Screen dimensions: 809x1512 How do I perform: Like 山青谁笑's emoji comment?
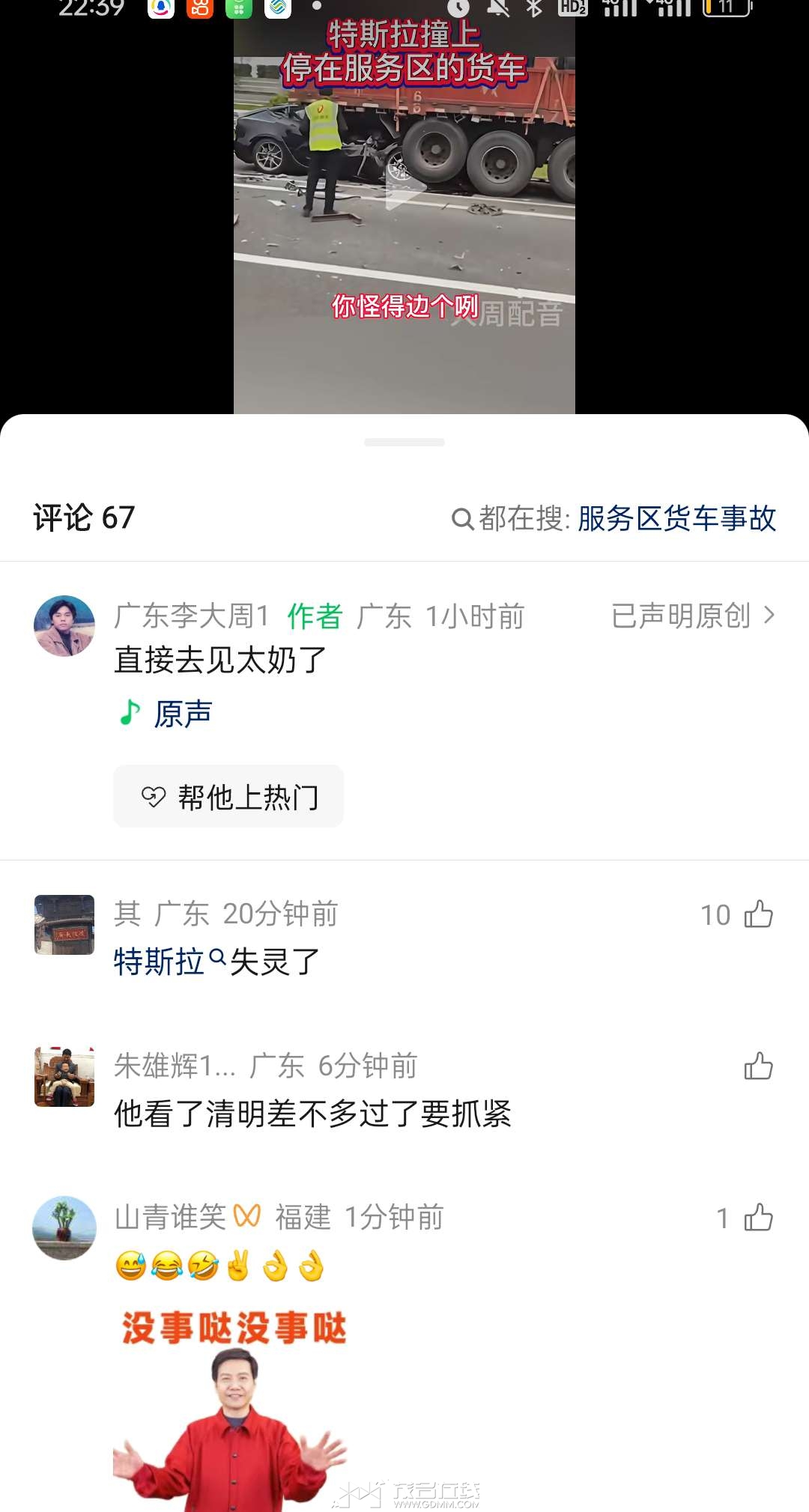tap(758, 1218)
